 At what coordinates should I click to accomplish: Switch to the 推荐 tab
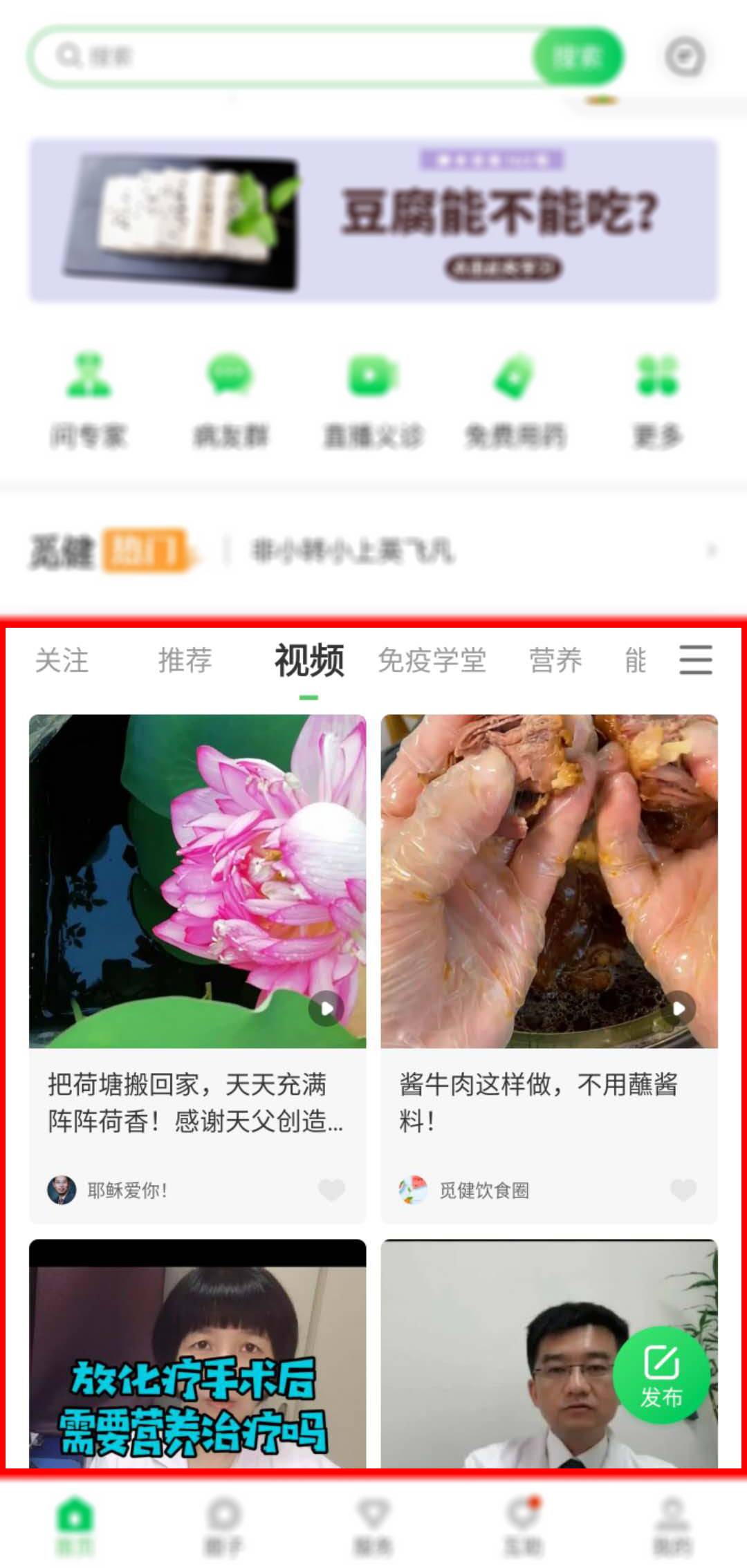pyautogui.click(x=185, y=660)
